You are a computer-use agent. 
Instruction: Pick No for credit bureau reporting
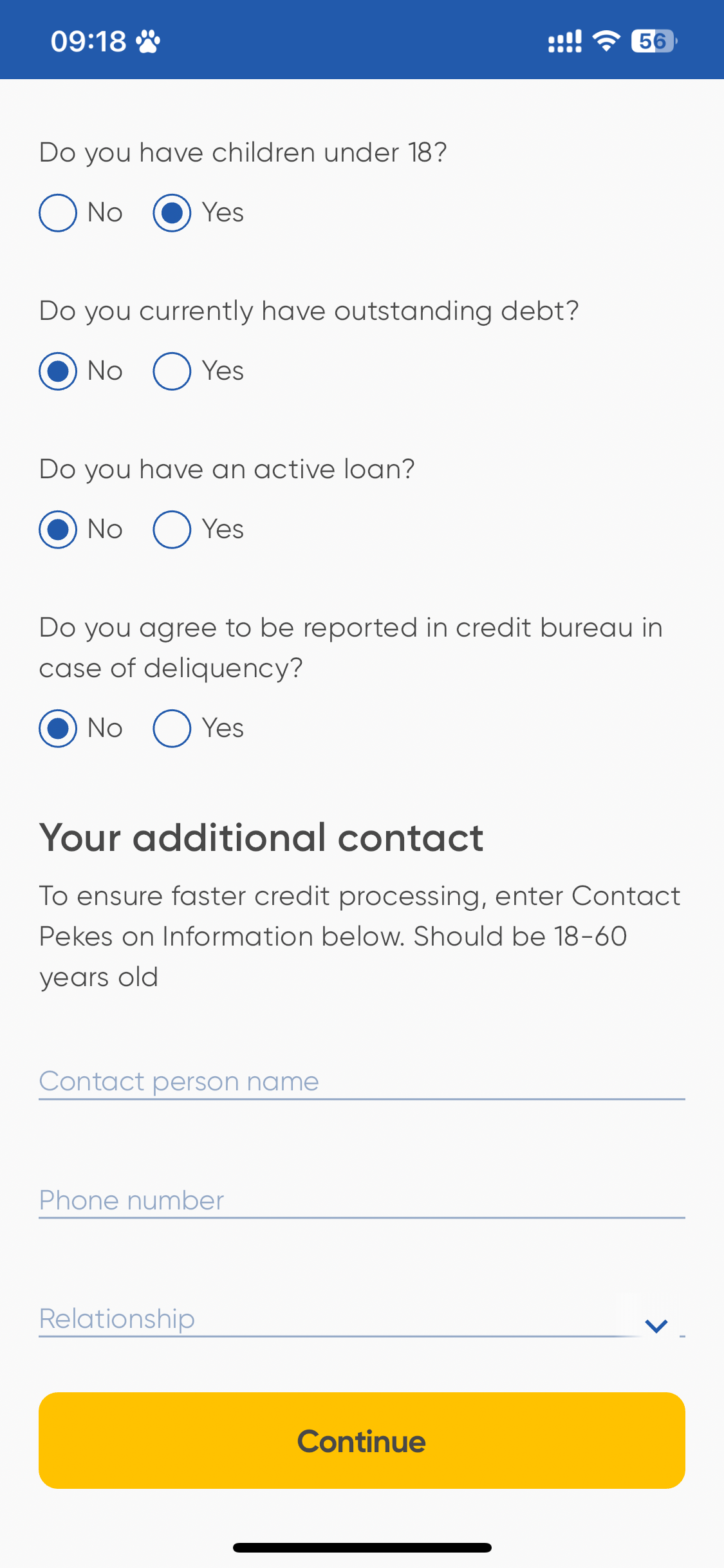pyautogui.click(x=58, y=729)
